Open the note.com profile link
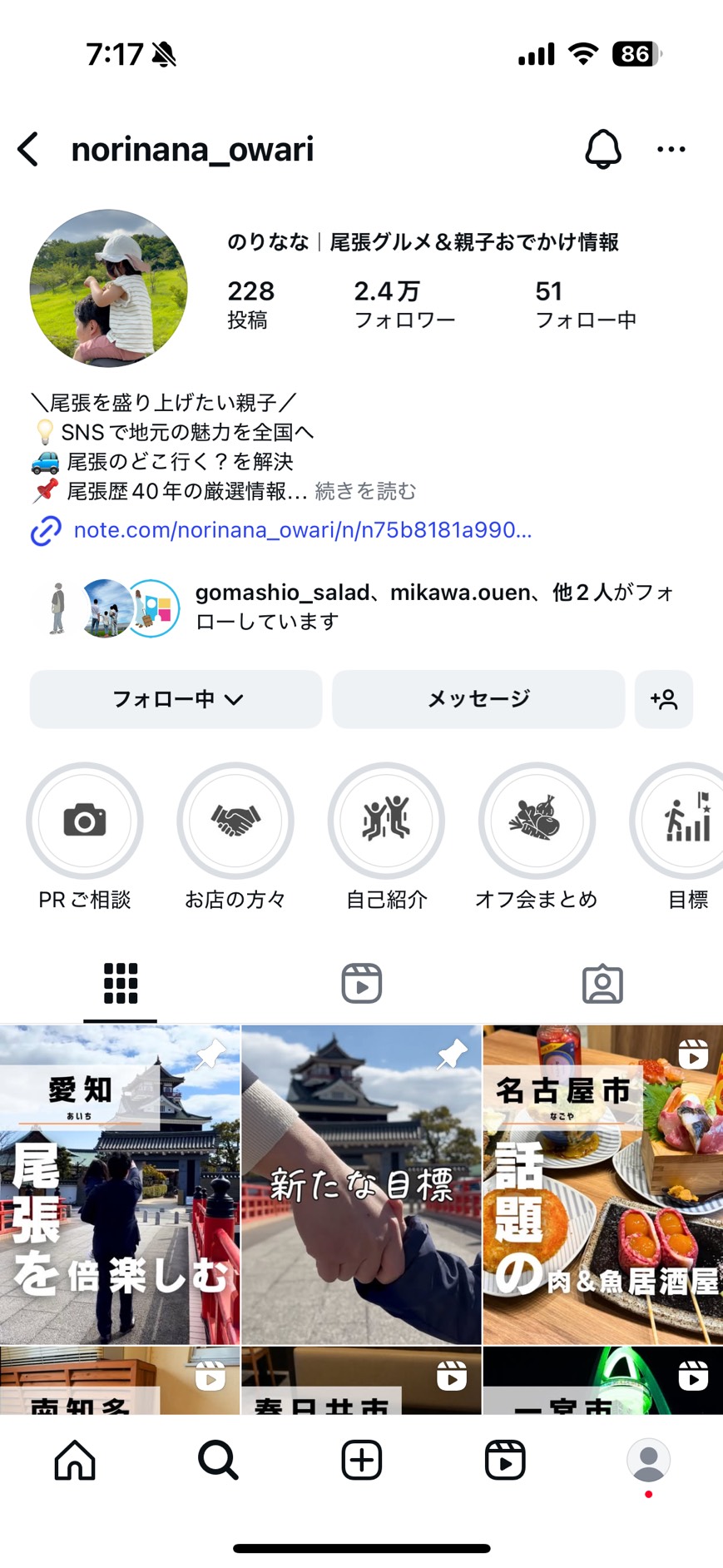The width and height of the screenshot is (723, 1568). pyautogui.click(x=302, y=530)
